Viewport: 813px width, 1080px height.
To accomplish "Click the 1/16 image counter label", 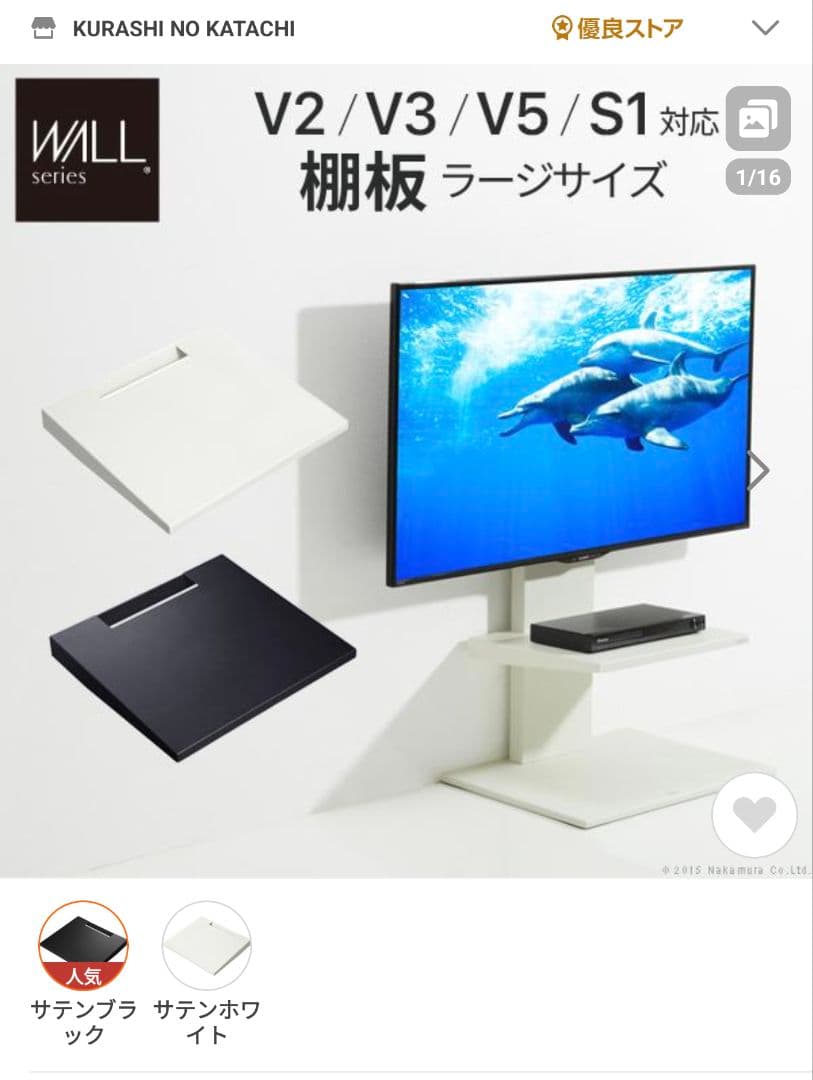I will (x=757, y=176).
